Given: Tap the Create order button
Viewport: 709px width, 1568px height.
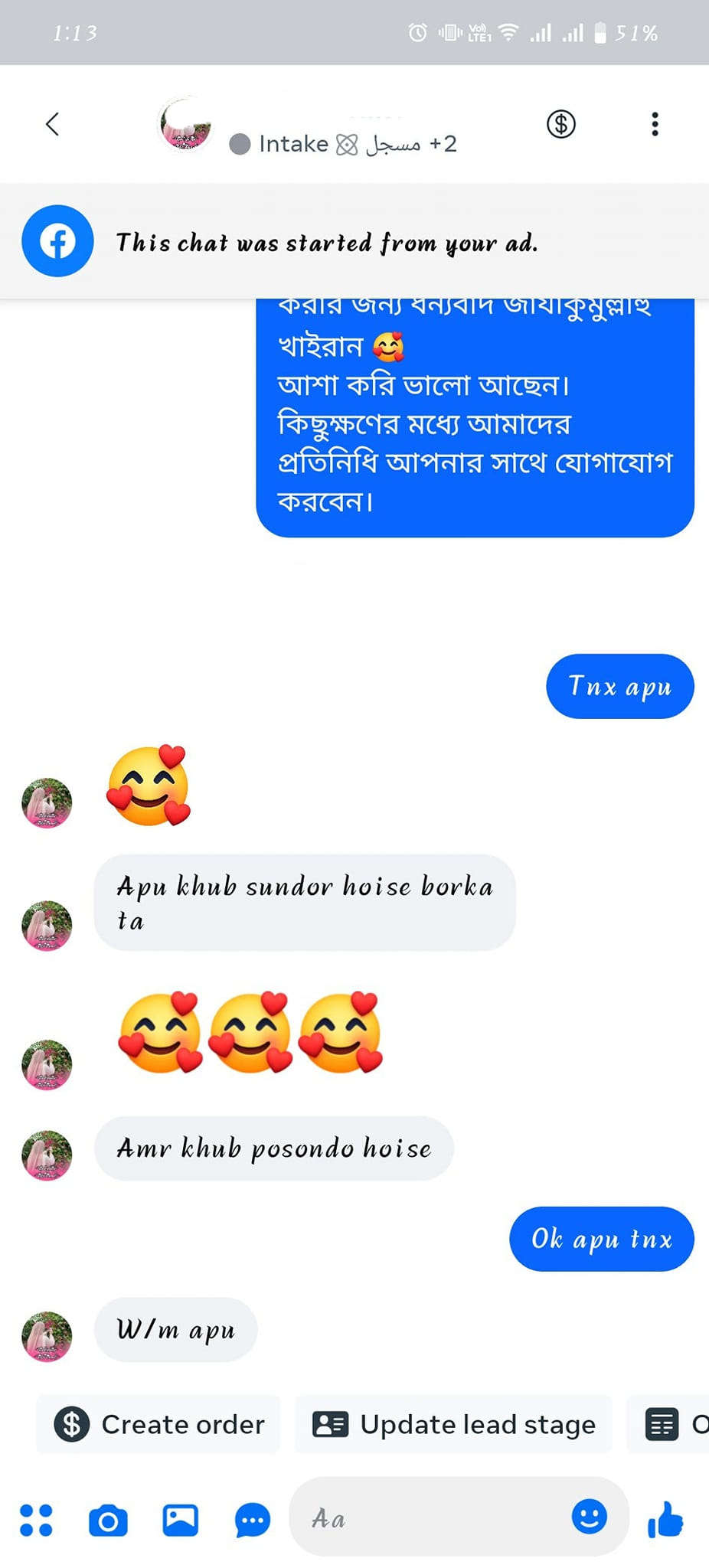Looking at the screenshot, I should [x=158, y=1425].
